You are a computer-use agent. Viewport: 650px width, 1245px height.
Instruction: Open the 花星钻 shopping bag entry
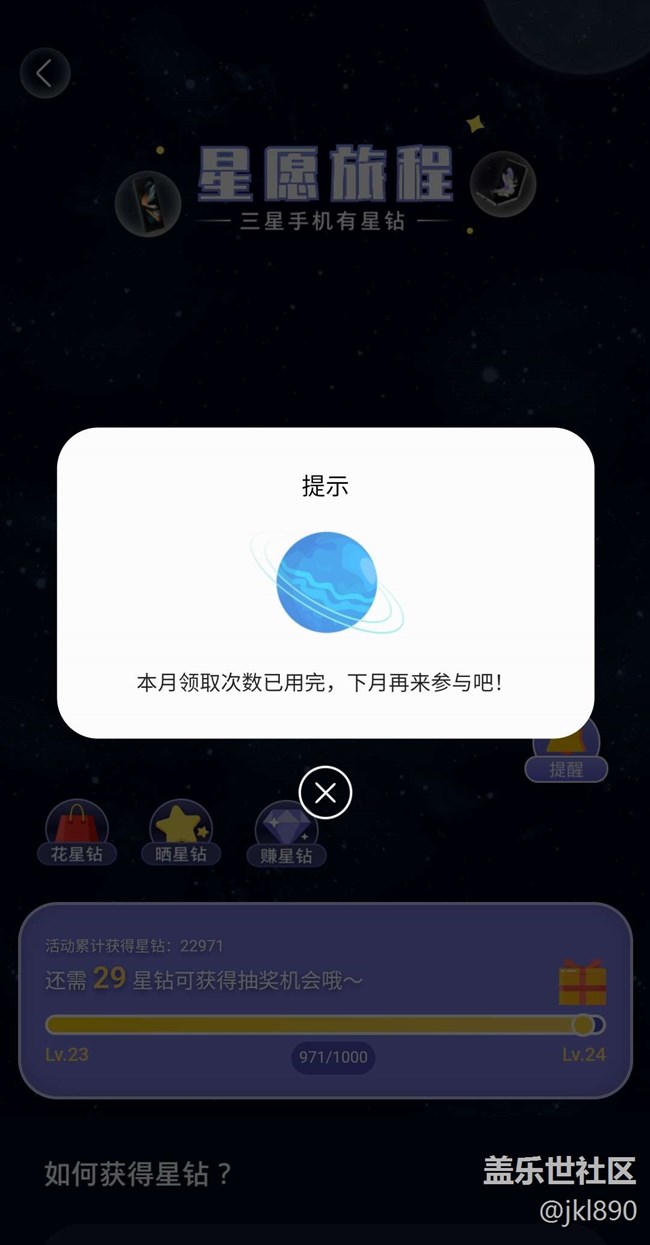(77, 834)
